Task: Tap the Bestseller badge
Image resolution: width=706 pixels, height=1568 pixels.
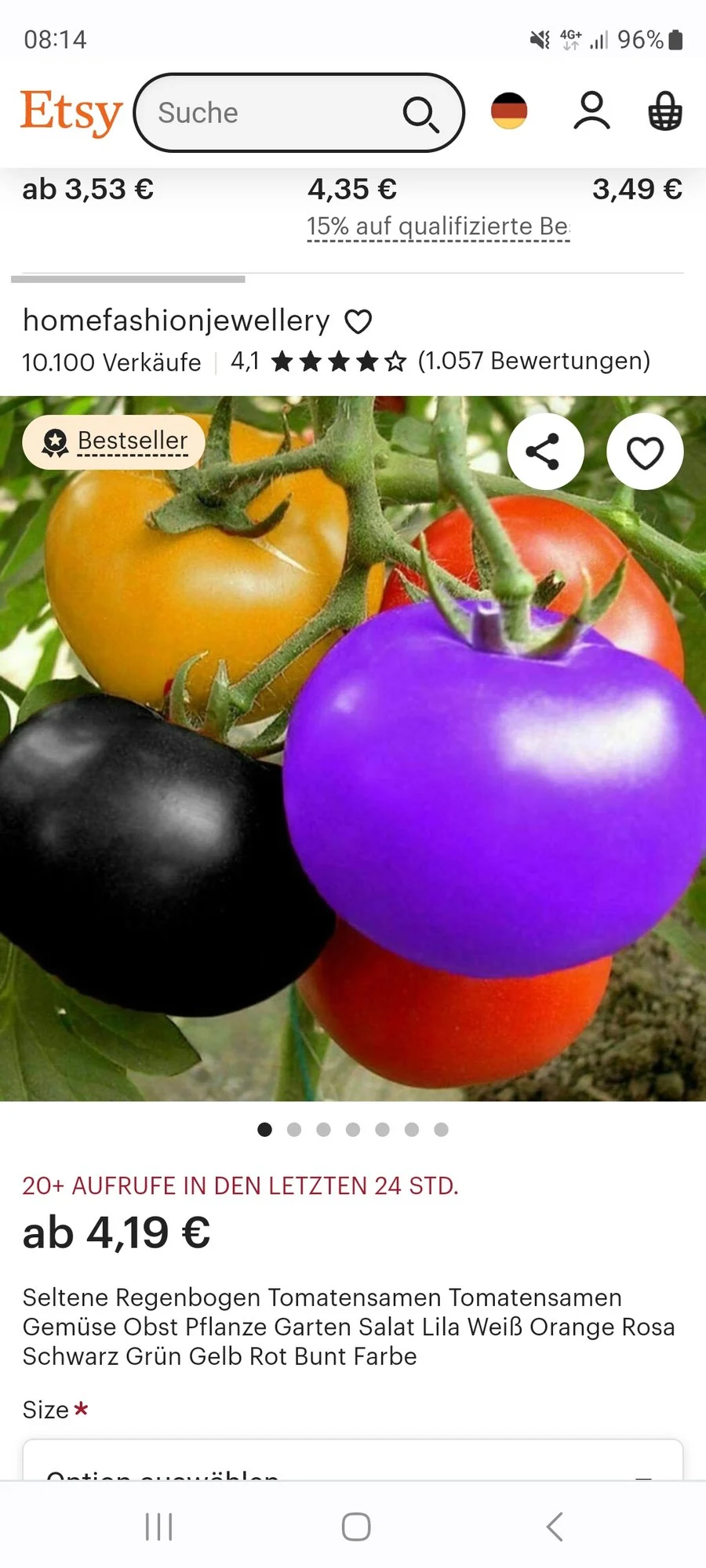Action: click(114, 442)
